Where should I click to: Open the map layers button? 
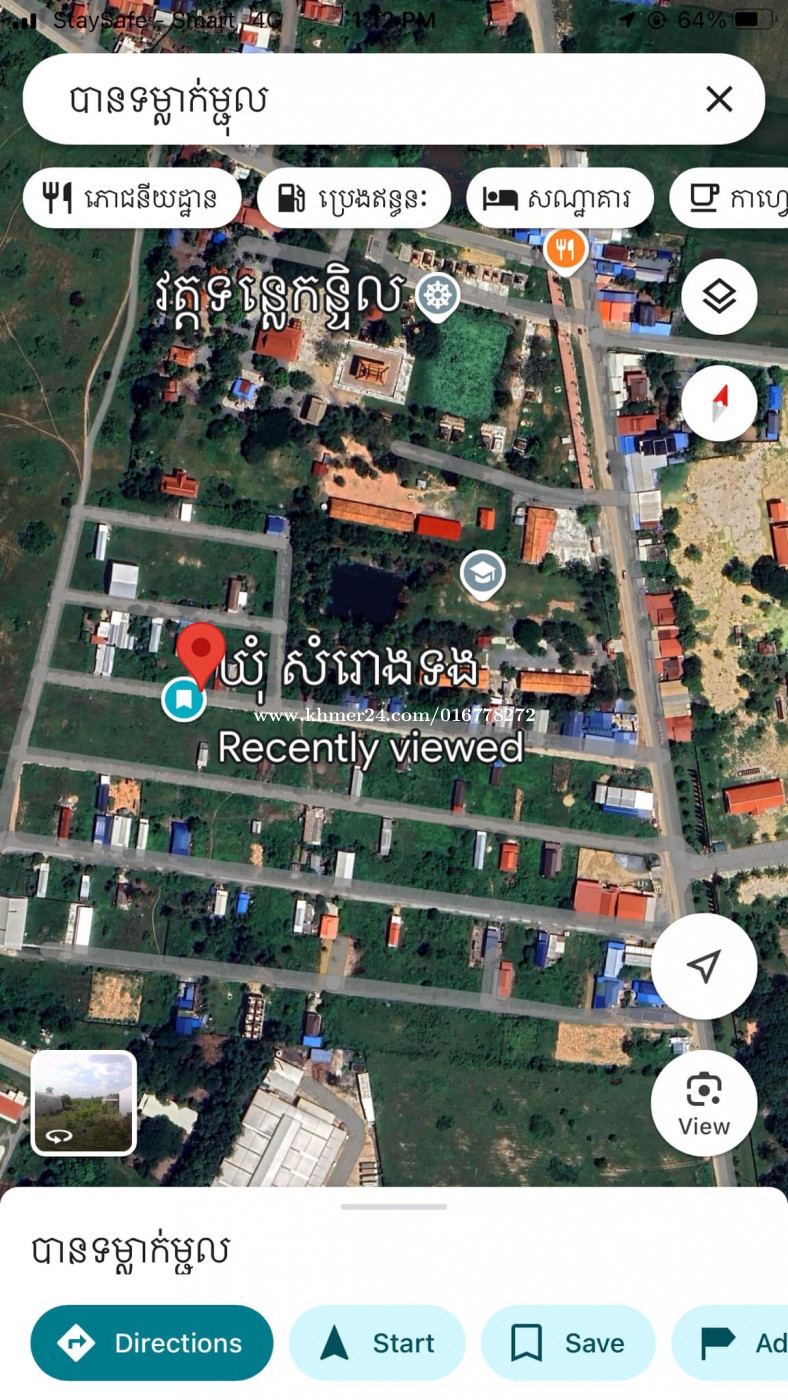pos(719,297)
